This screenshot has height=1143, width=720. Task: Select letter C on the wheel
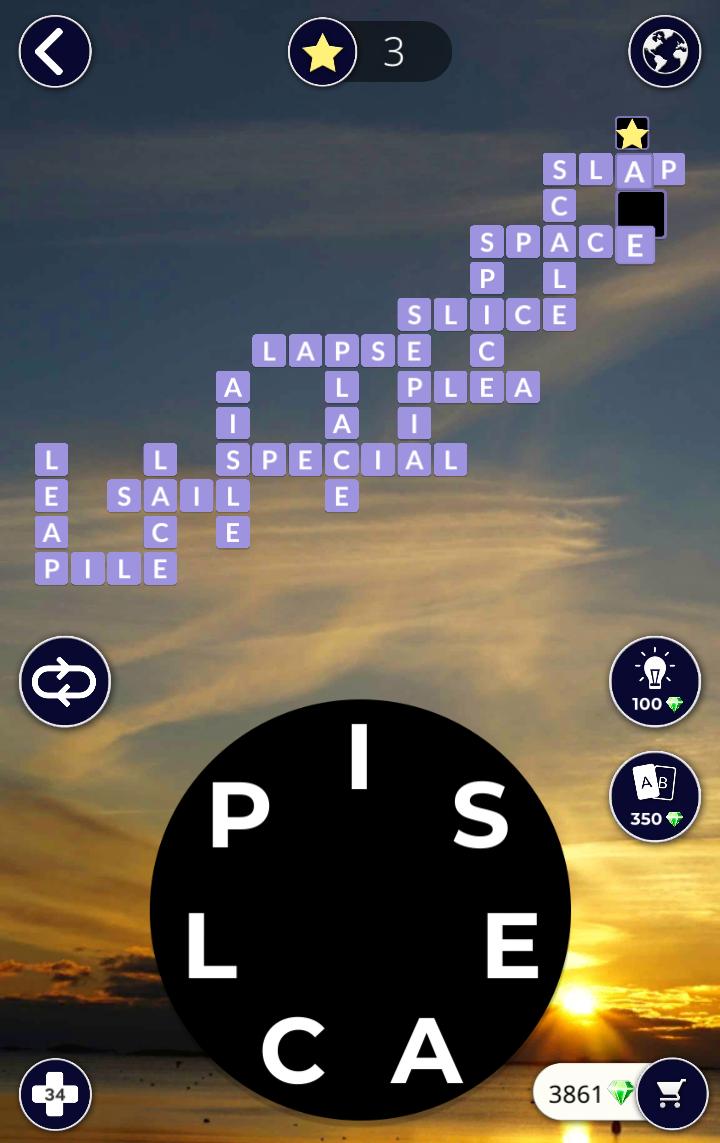(294, 1051)
